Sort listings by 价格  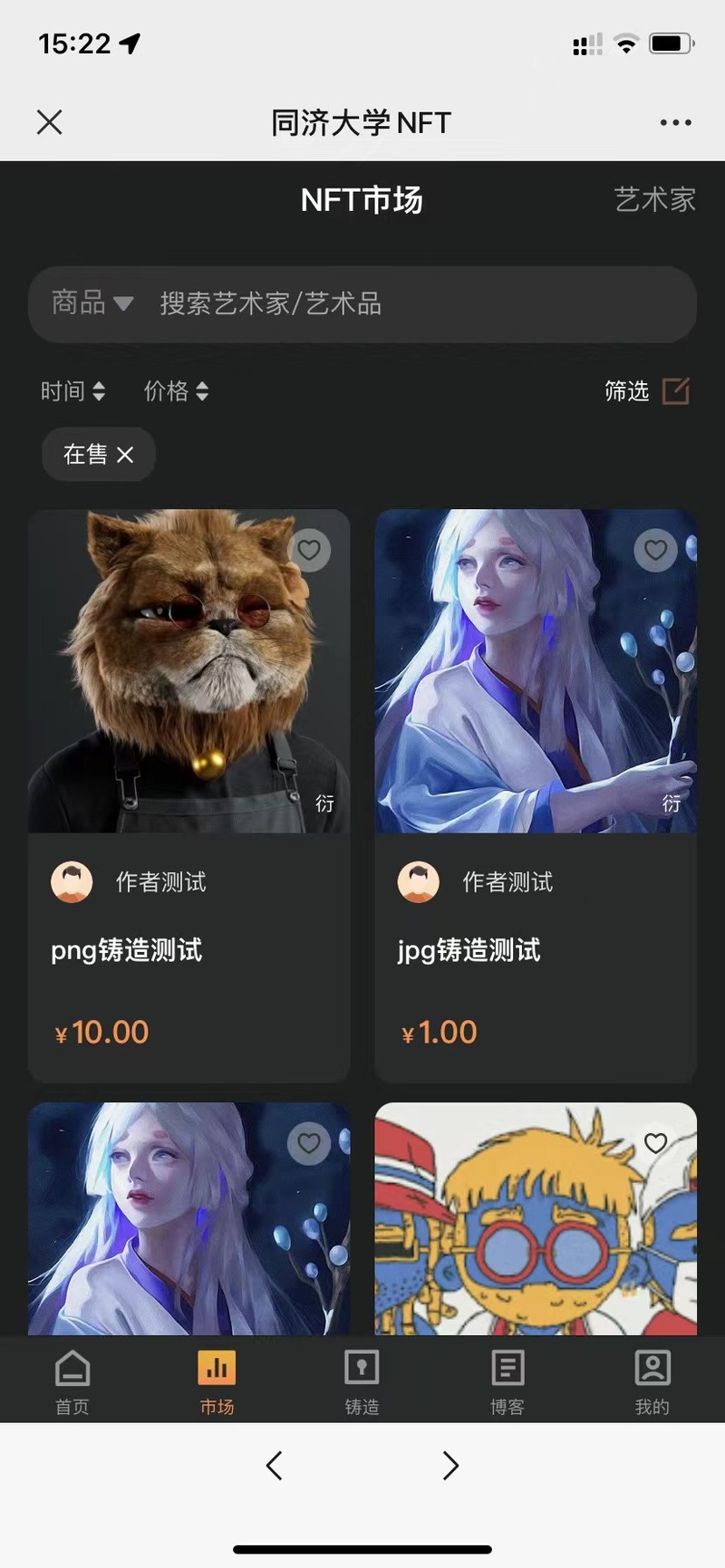[177, 390]
